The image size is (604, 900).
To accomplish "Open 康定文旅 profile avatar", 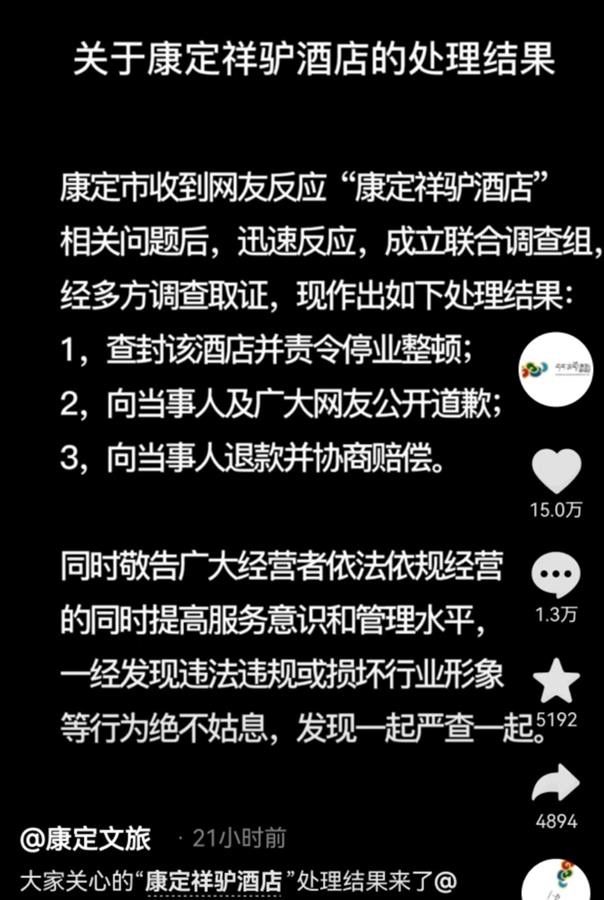I will (x=556, y=370).
